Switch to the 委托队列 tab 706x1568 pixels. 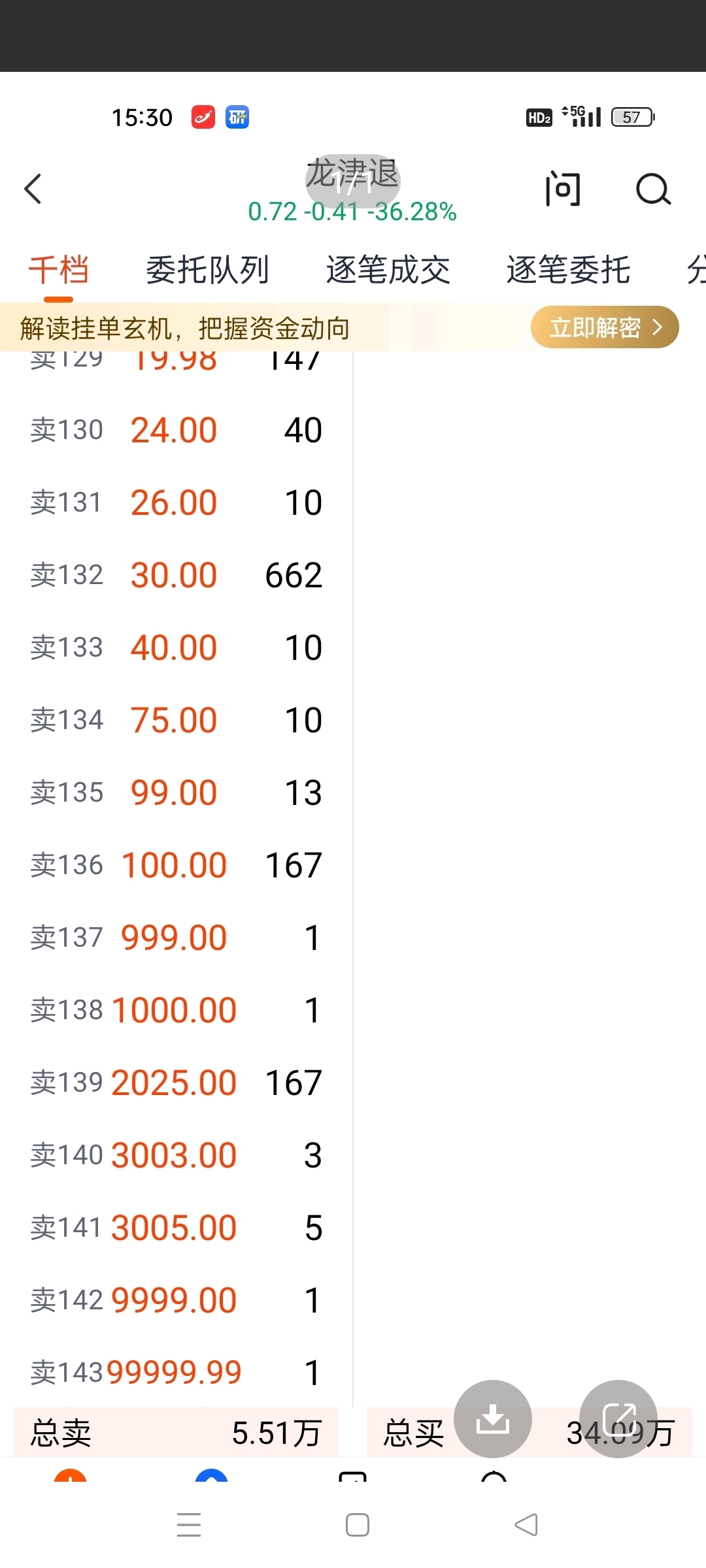click(207, 269)
